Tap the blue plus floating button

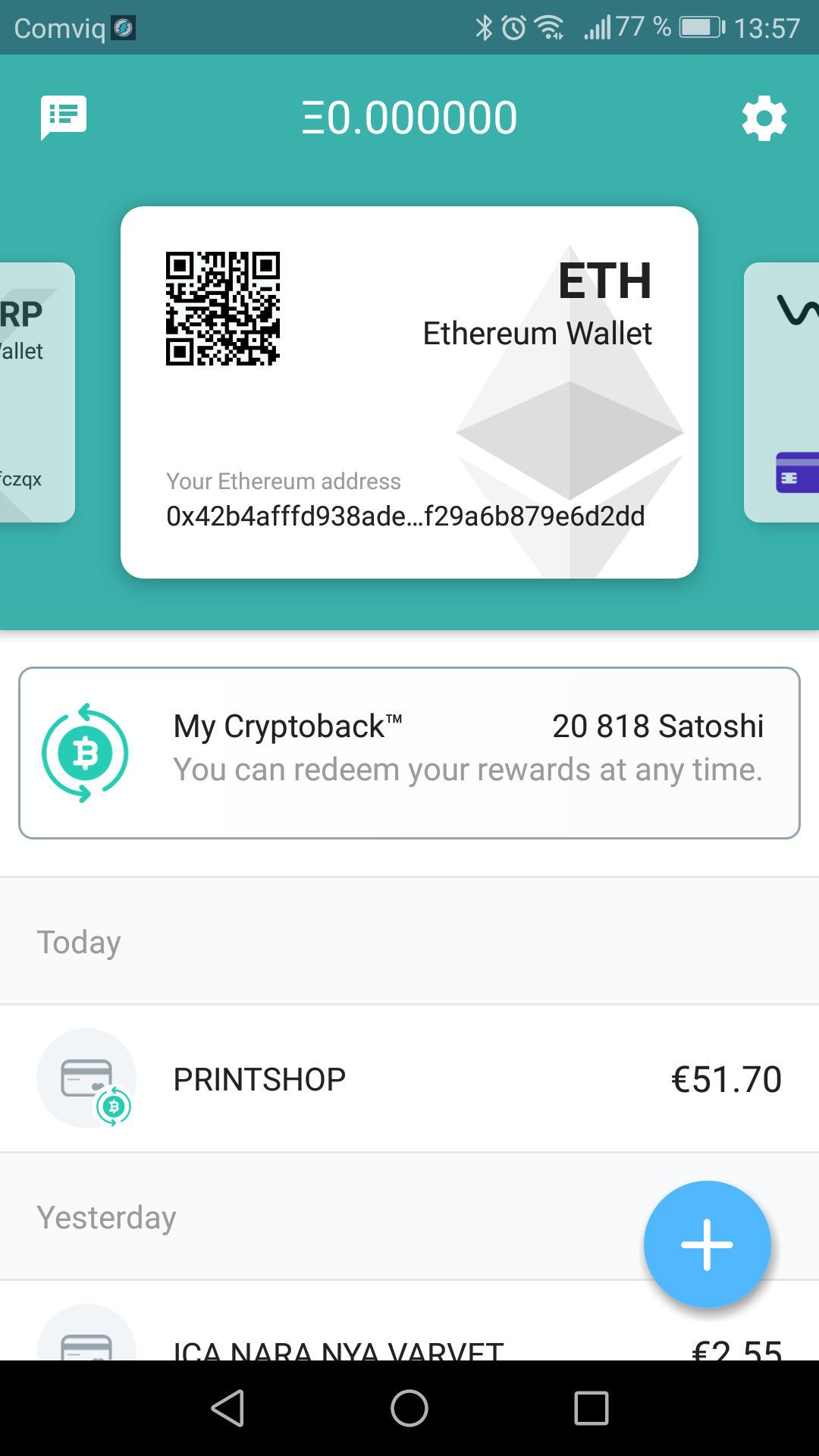coord(707,1244)
